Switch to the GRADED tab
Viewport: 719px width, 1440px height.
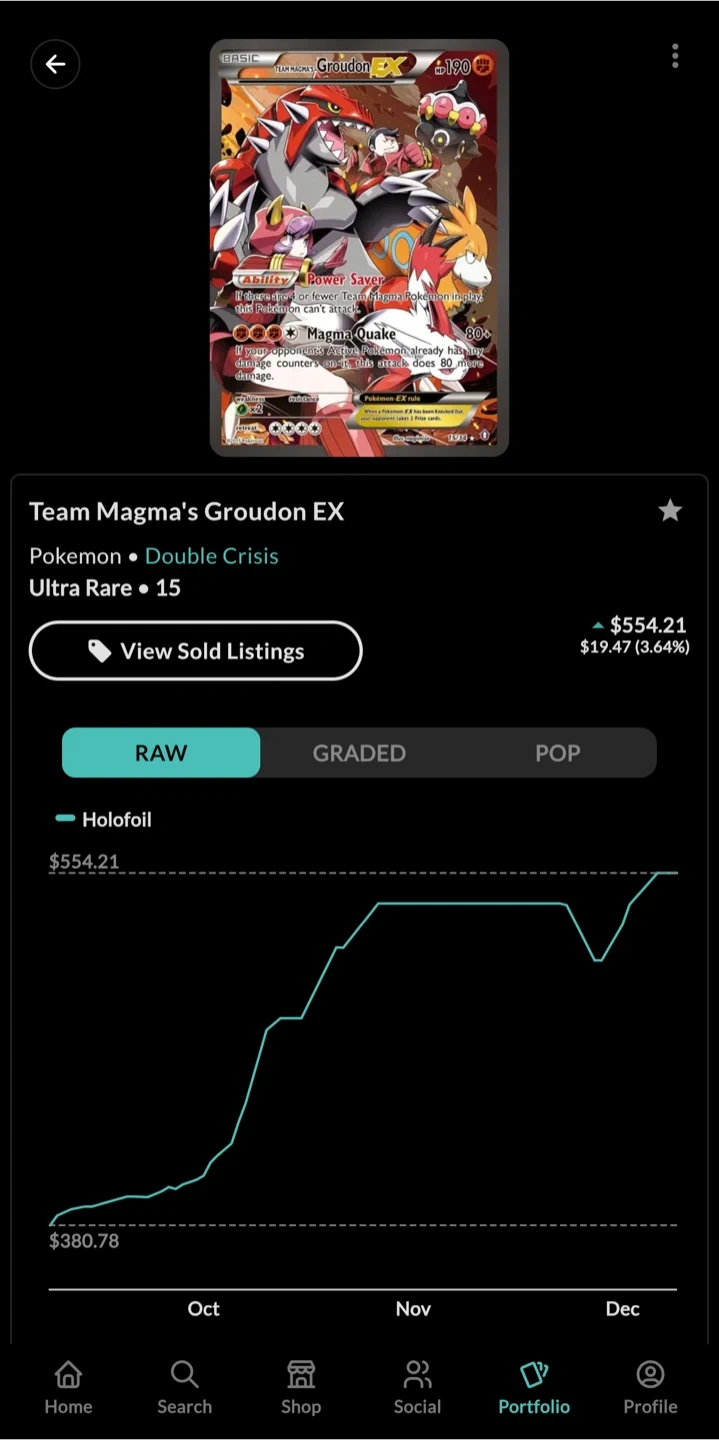coord(359,753)
